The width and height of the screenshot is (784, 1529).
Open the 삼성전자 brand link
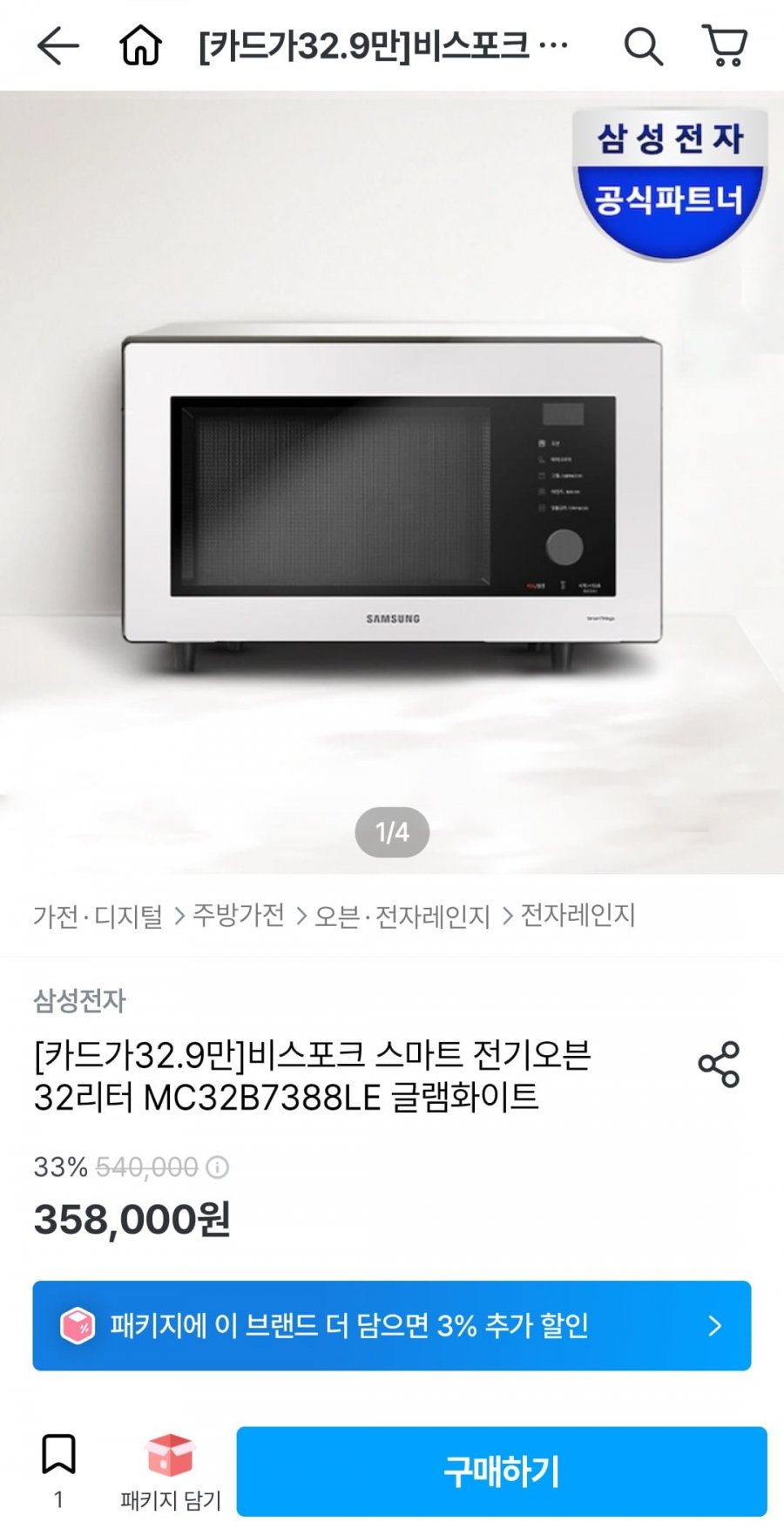coord(79,1000)
